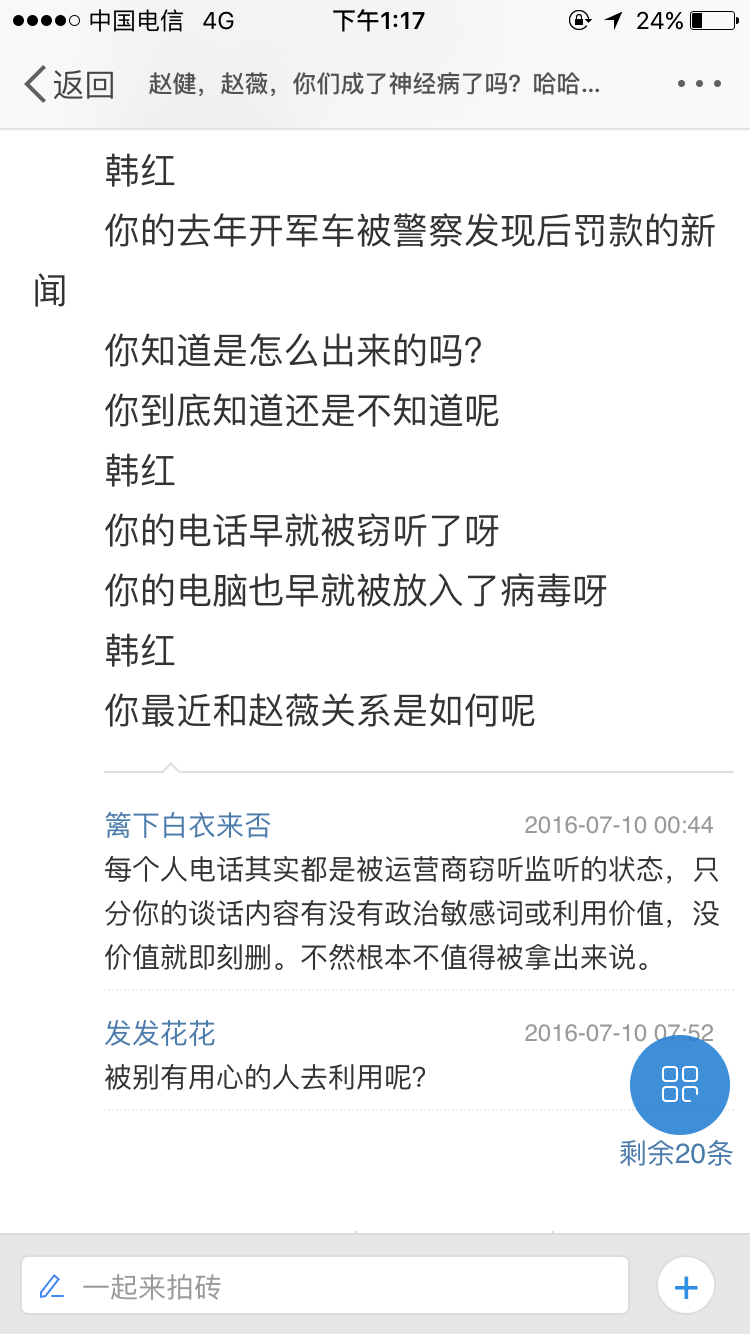Open the three-dot overflow menu

tap(699, 85)
